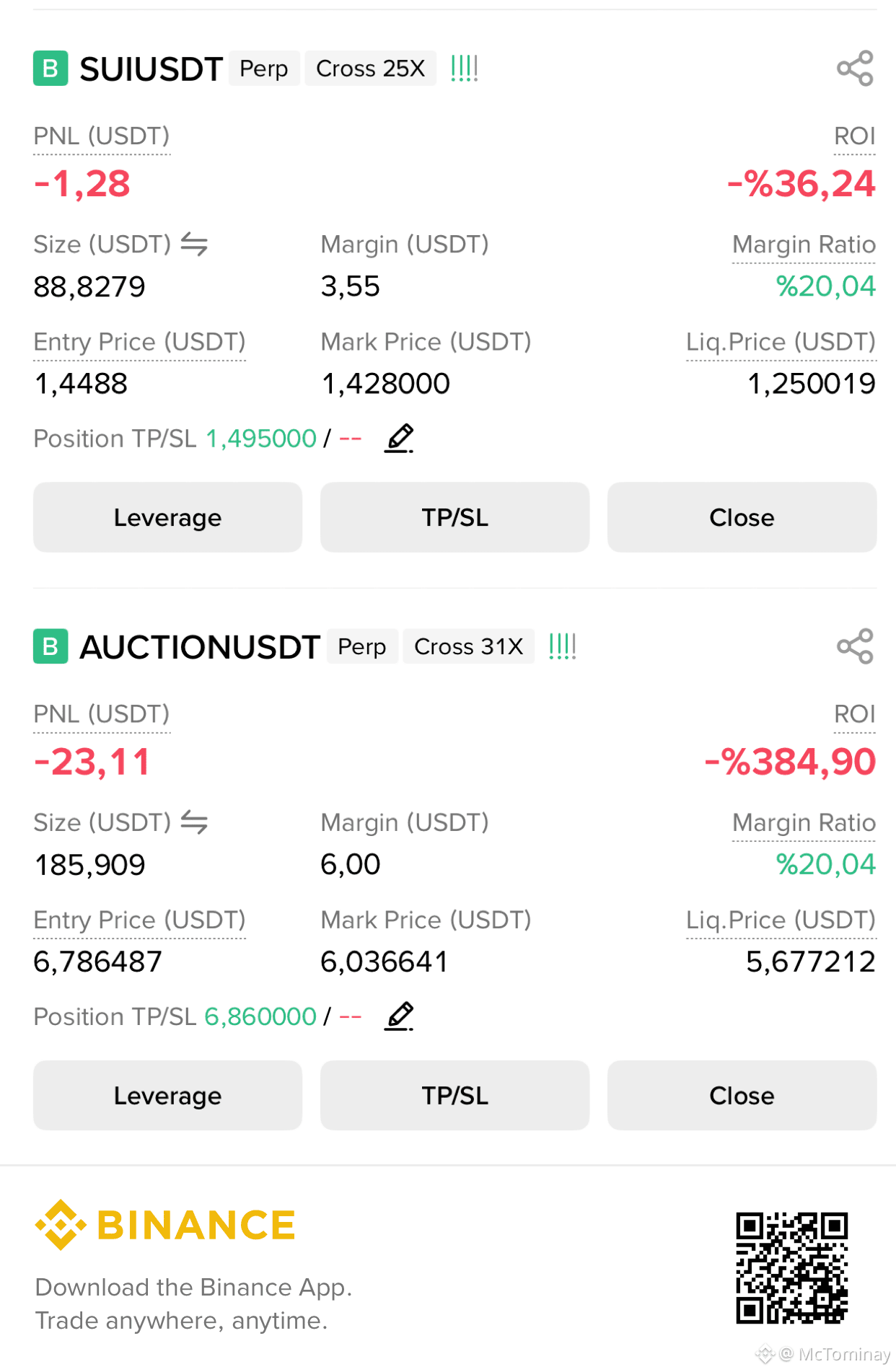Open the AUCTIONUSDT pair title
The image size is (896, 1372).
[x=199, y=647]
